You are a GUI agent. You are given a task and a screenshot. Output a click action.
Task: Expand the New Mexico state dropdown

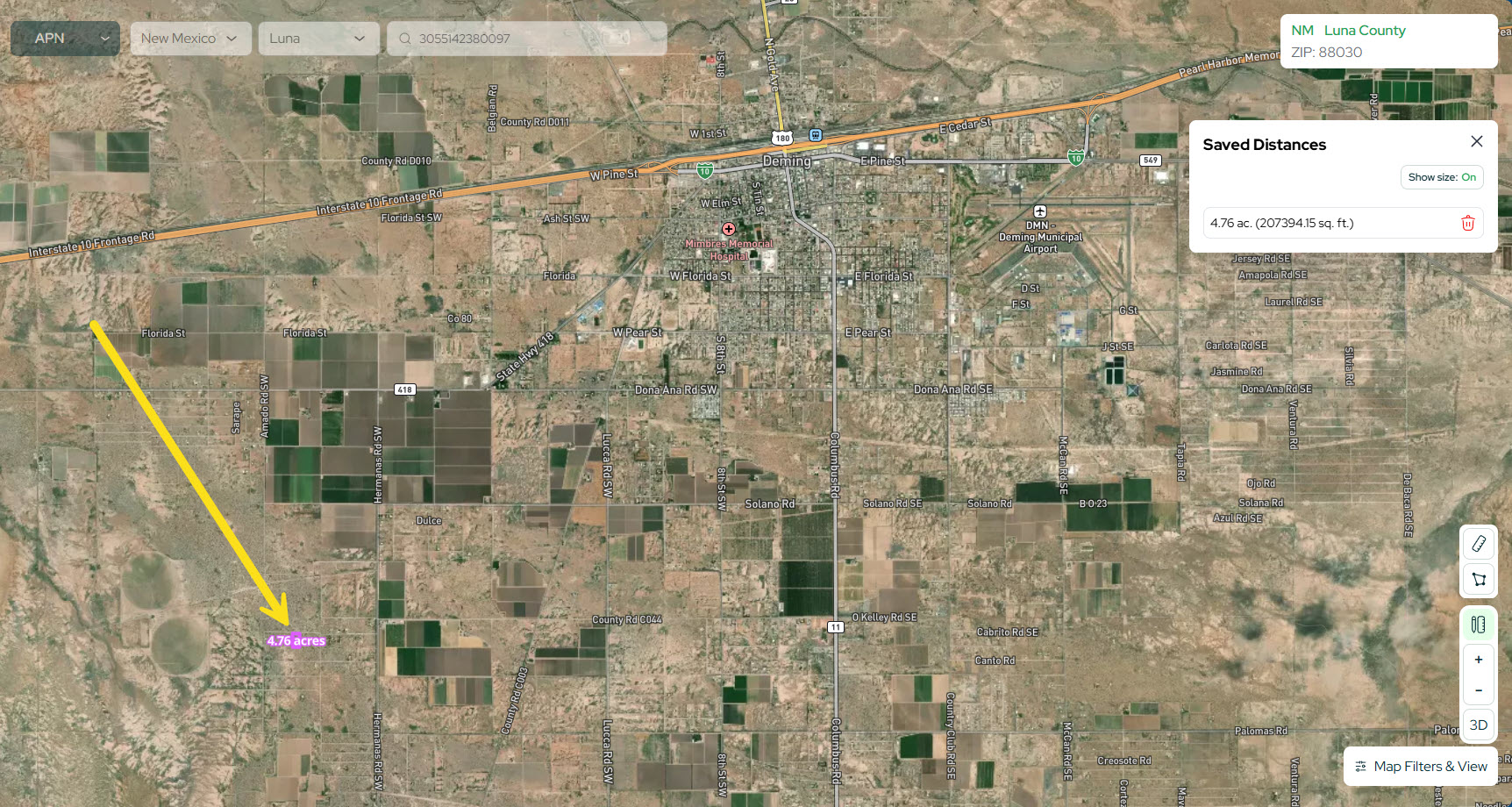point(190,39)
